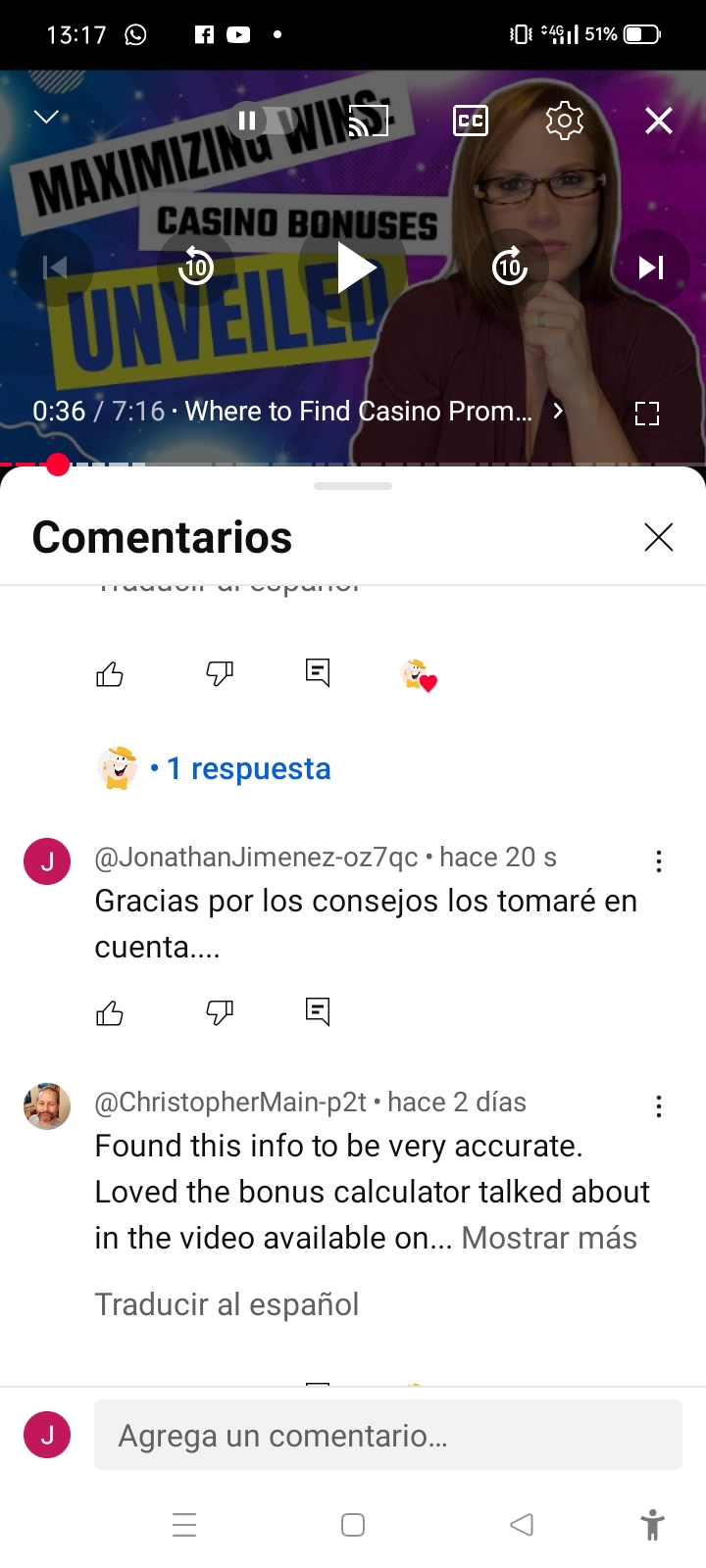Image resolution: width=706 pixels, height=1568 pixels.
Task: Reply to JonathanJimenez's comment
Action: point(318,1011)
